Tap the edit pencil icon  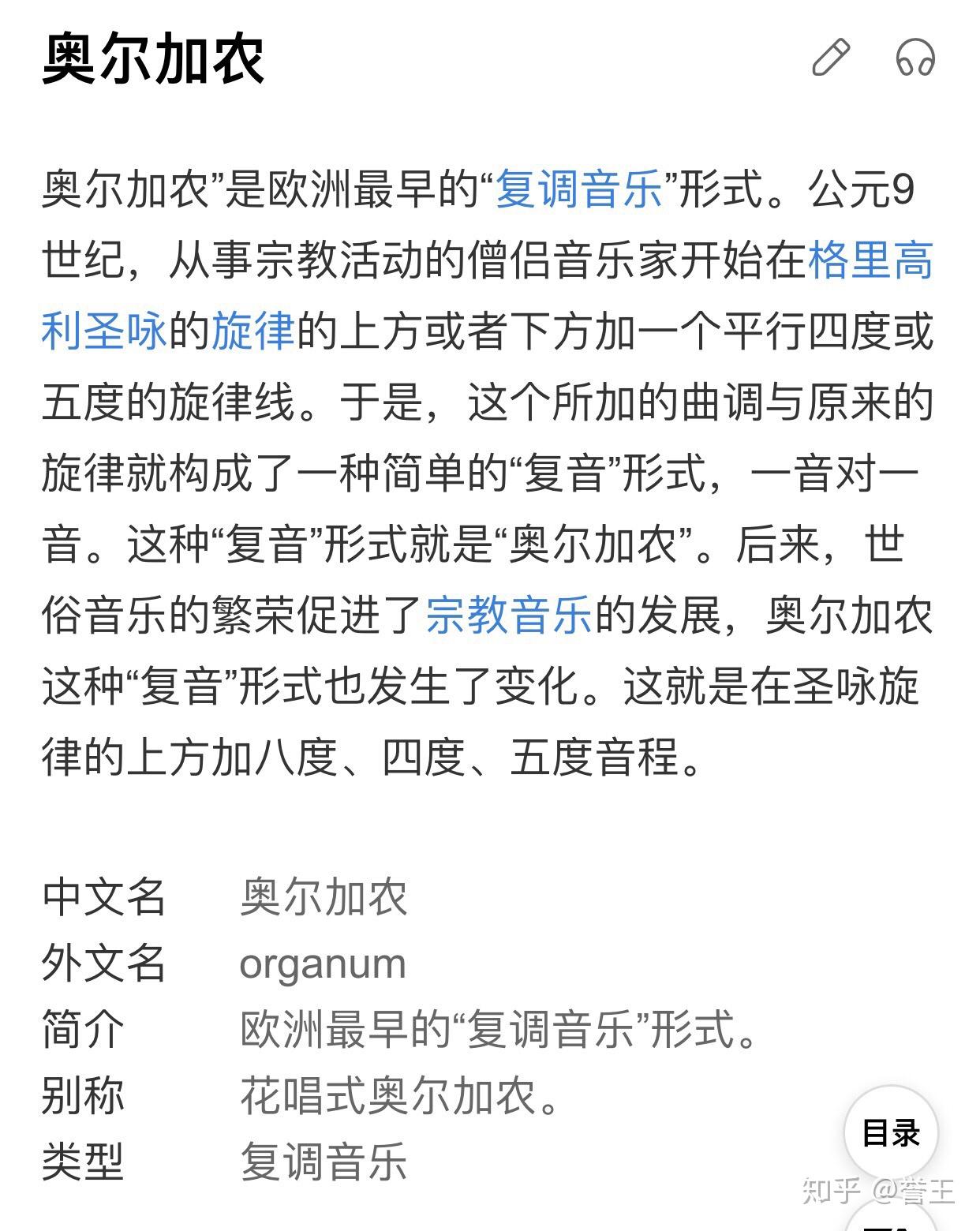pyautogui.click(x=831, y=58)
